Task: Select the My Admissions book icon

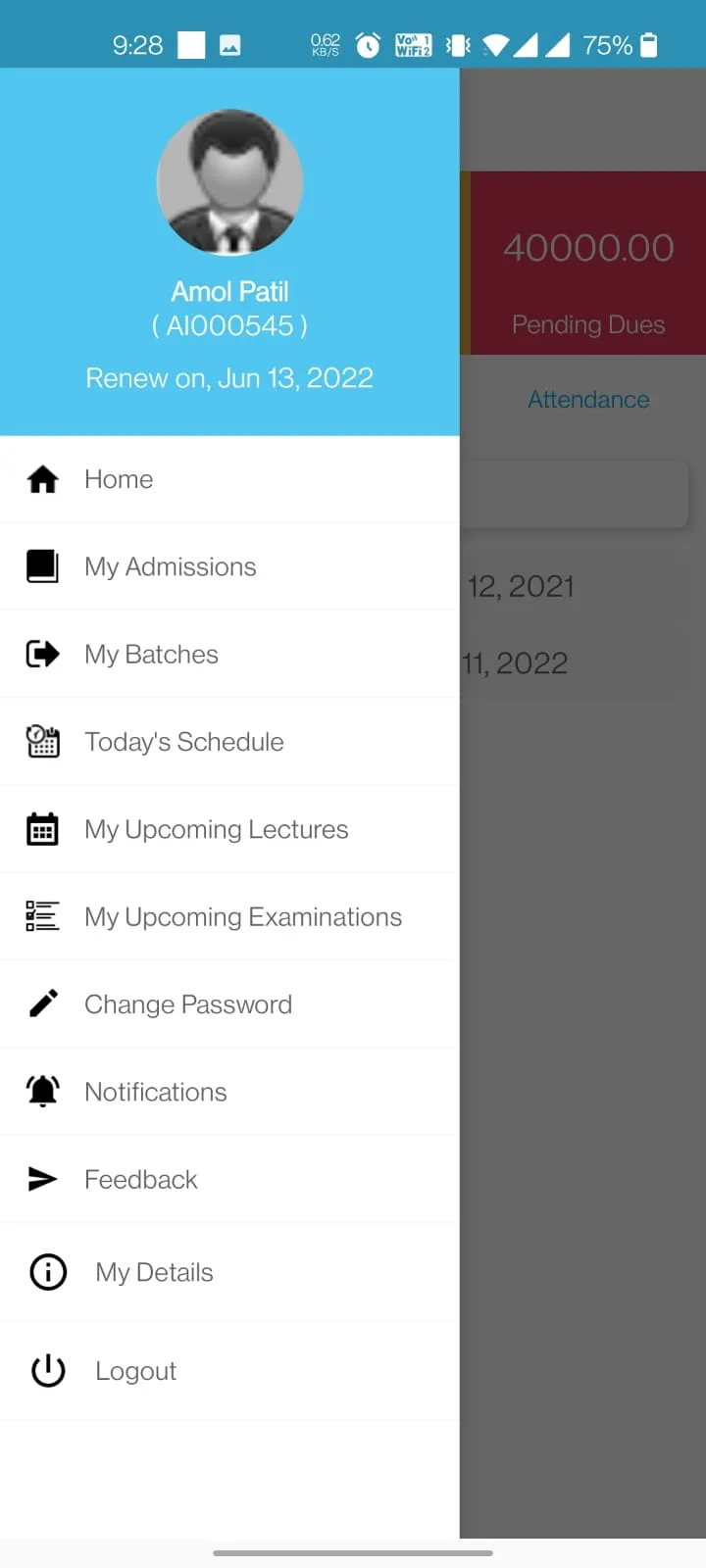Action: [43, 566]
